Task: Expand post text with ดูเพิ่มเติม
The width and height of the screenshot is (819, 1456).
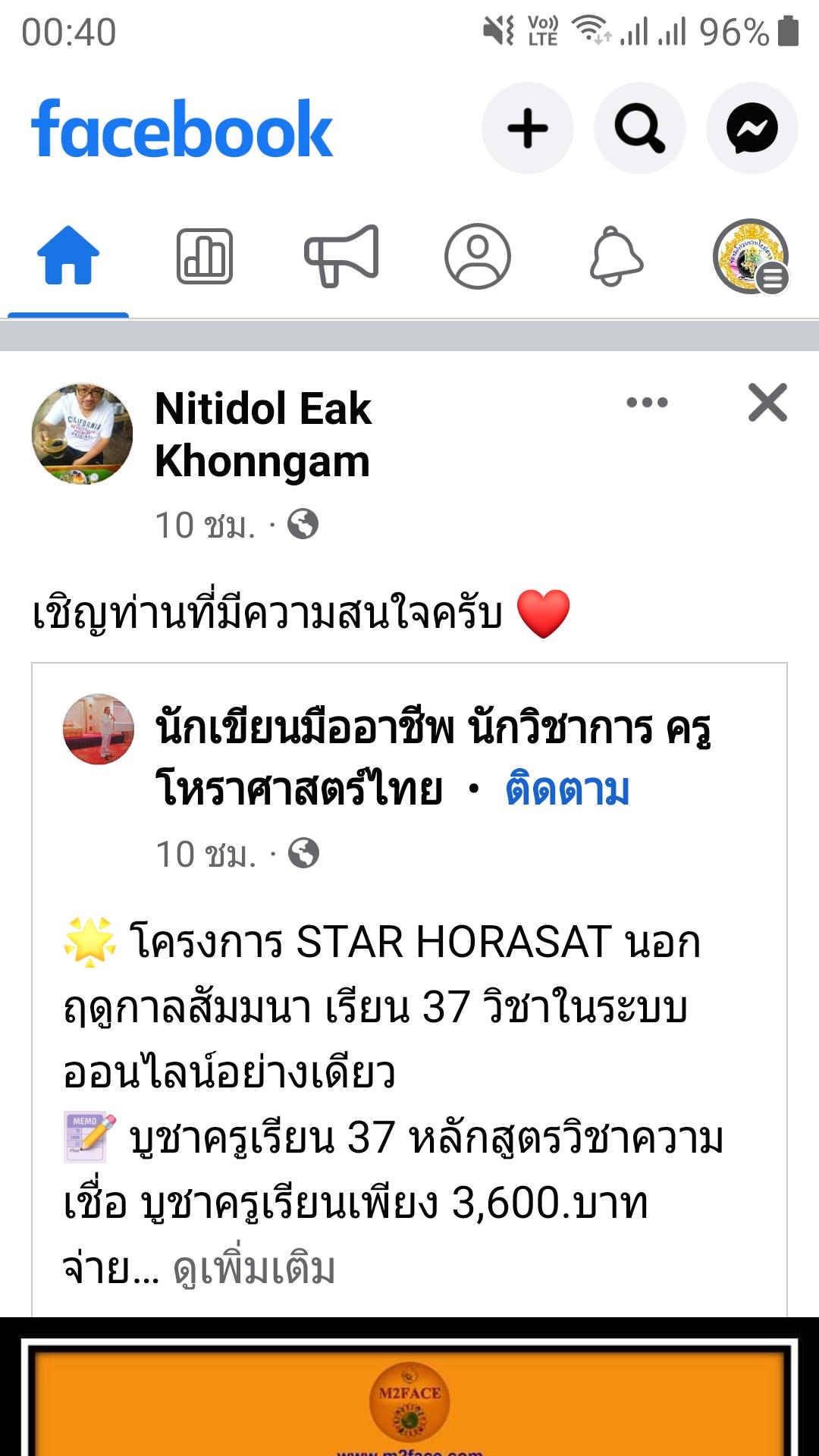Action: (x=254, y=1269)
